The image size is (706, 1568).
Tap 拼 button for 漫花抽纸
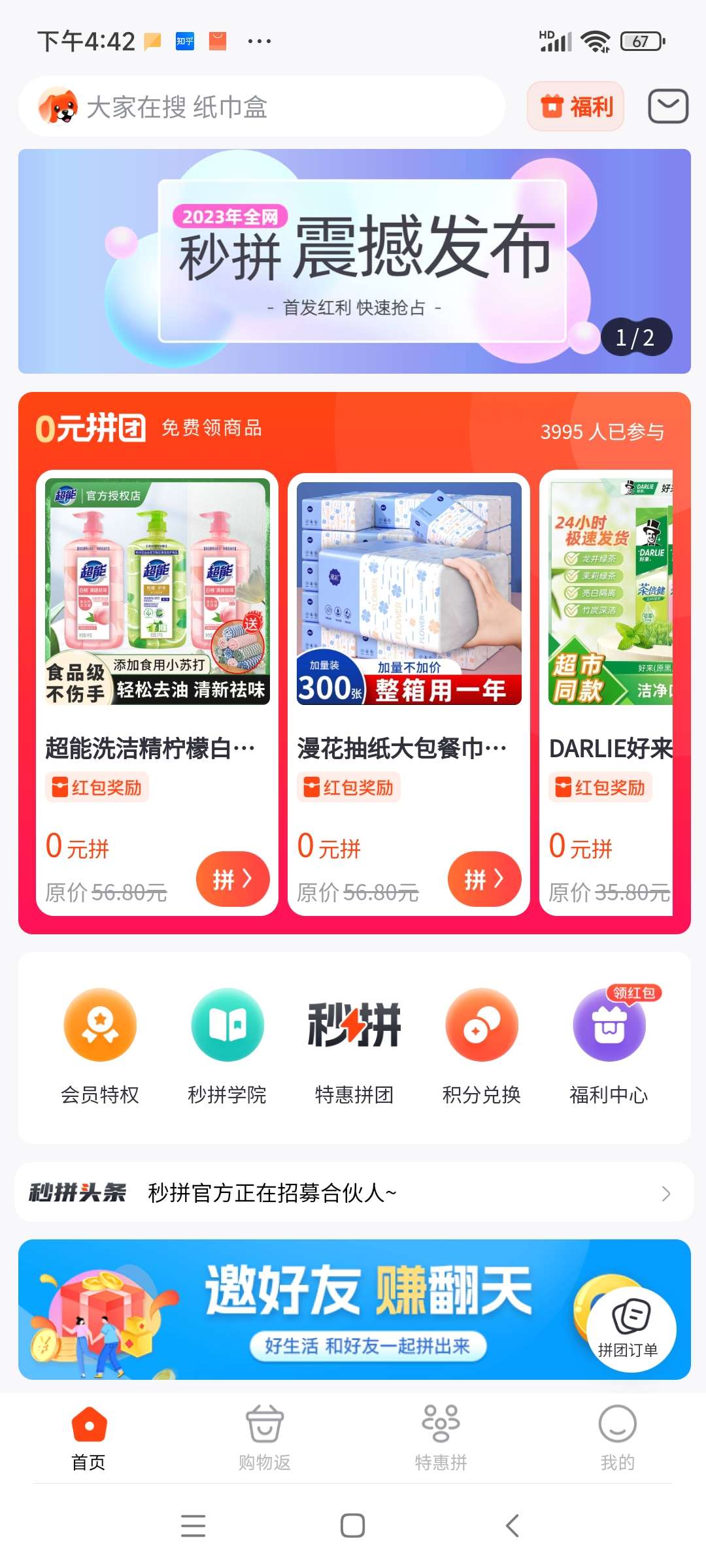pos(484,879)
